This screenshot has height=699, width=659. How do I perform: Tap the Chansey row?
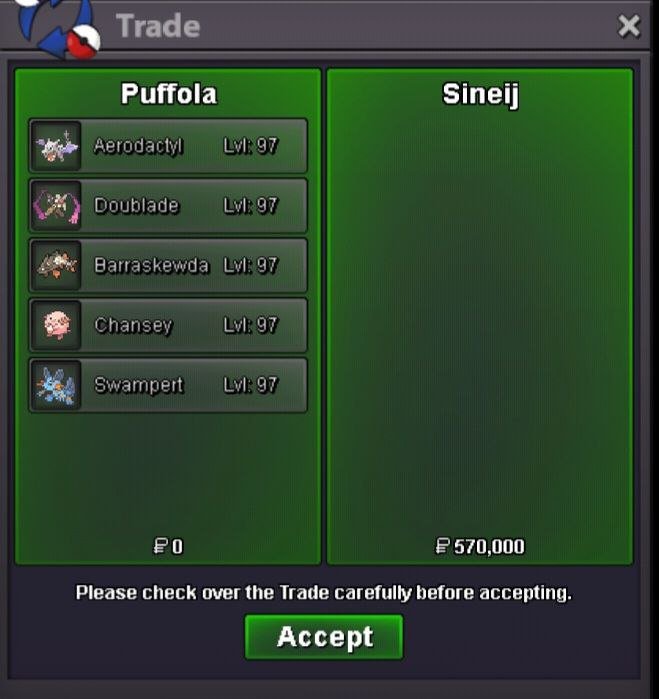tap(168, 326)
